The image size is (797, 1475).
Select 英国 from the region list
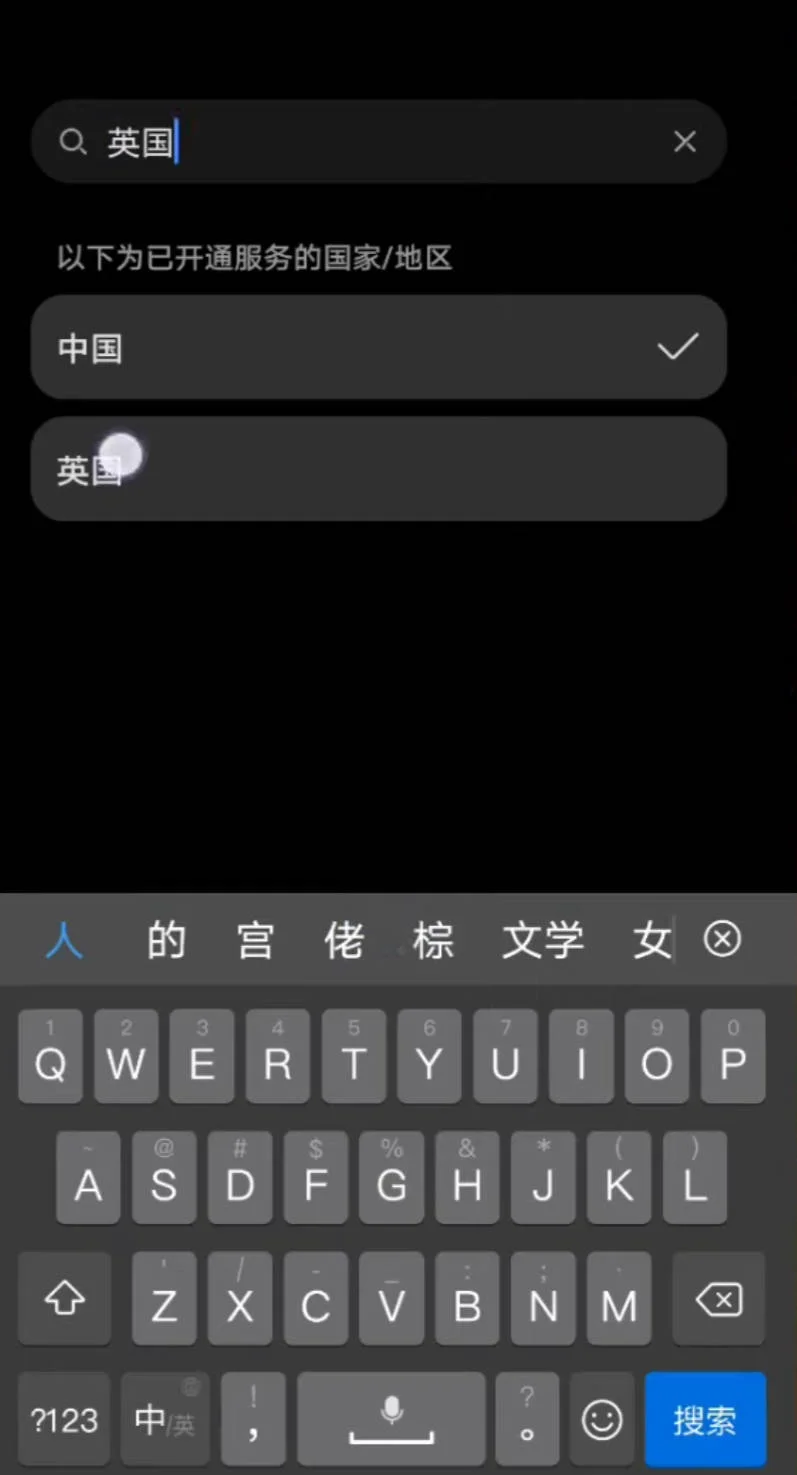coord(378,469)
